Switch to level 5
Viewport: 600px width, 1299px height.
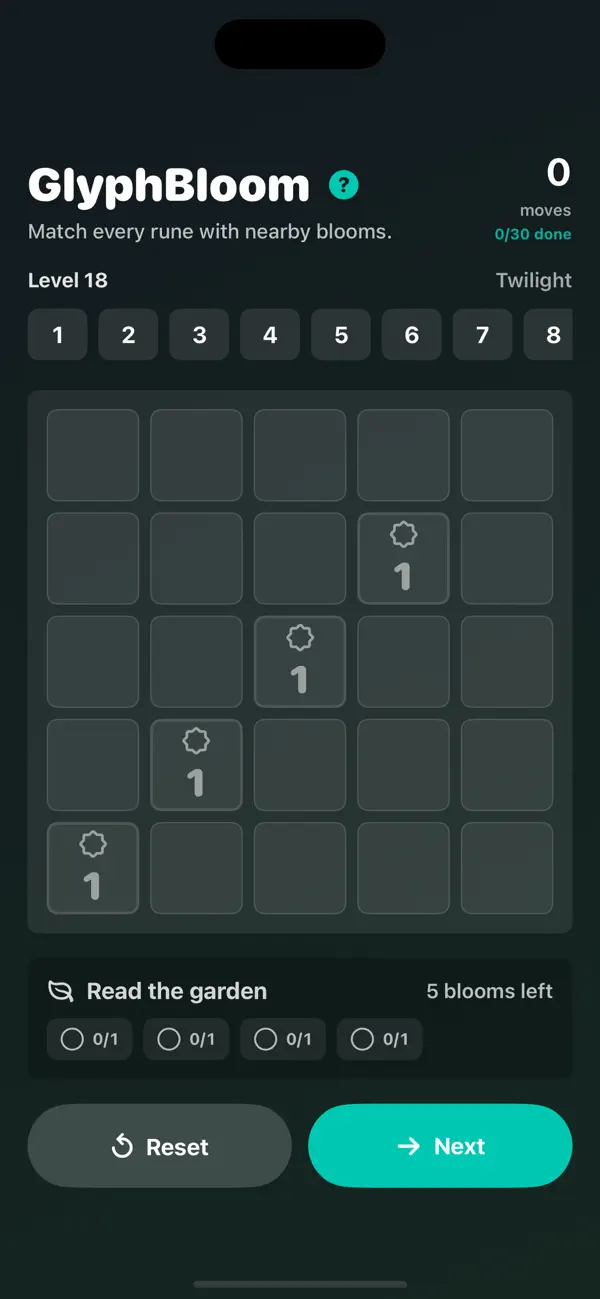pyautogui.click(x=341, y=334)
